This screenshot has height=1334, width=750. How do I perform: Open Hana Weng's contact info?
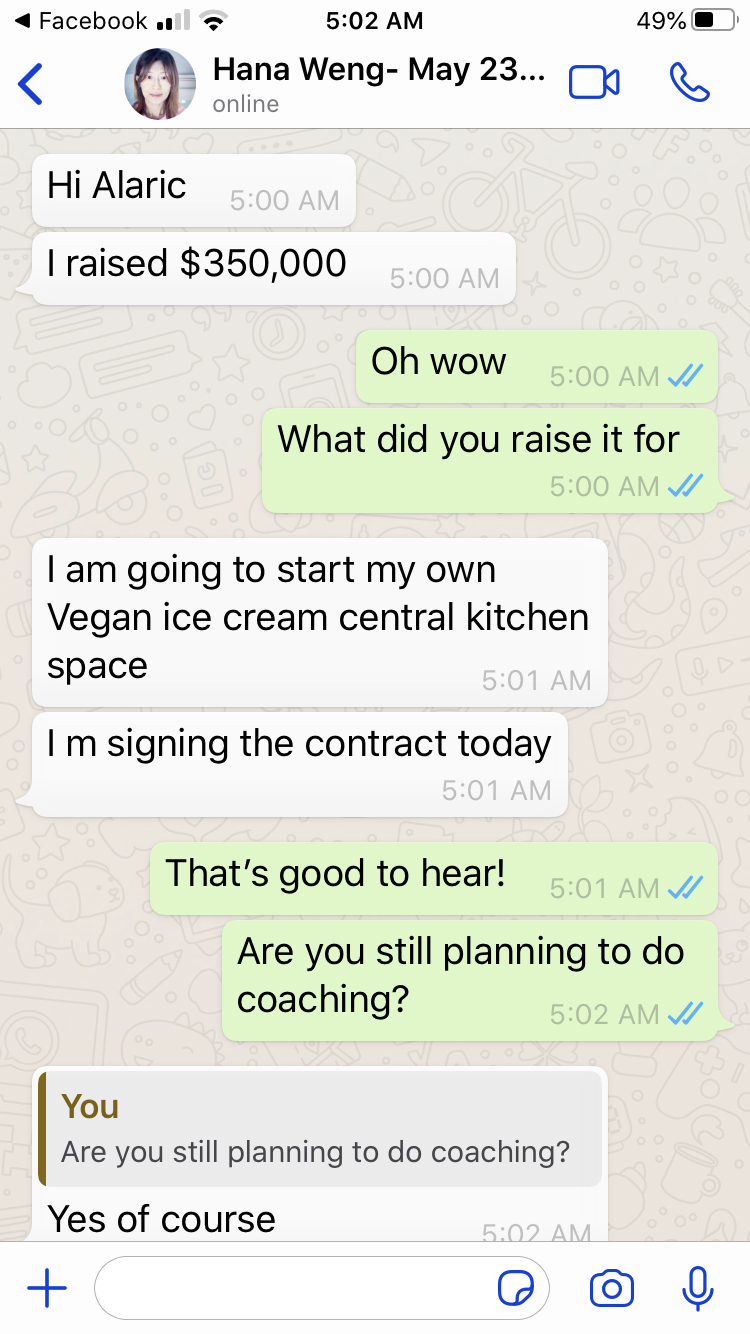click(x=378, y=84)
